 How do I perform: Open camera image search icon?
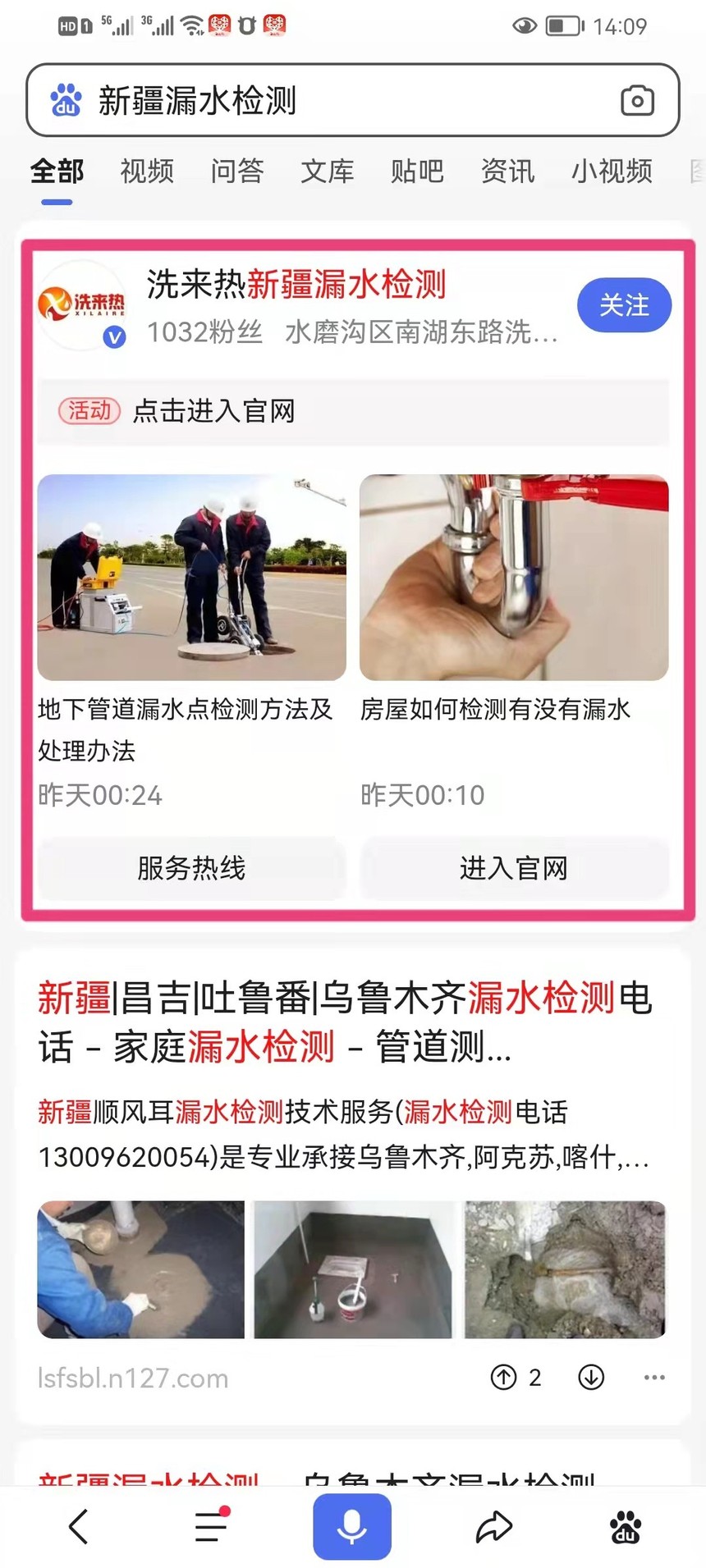coord(637,101)
